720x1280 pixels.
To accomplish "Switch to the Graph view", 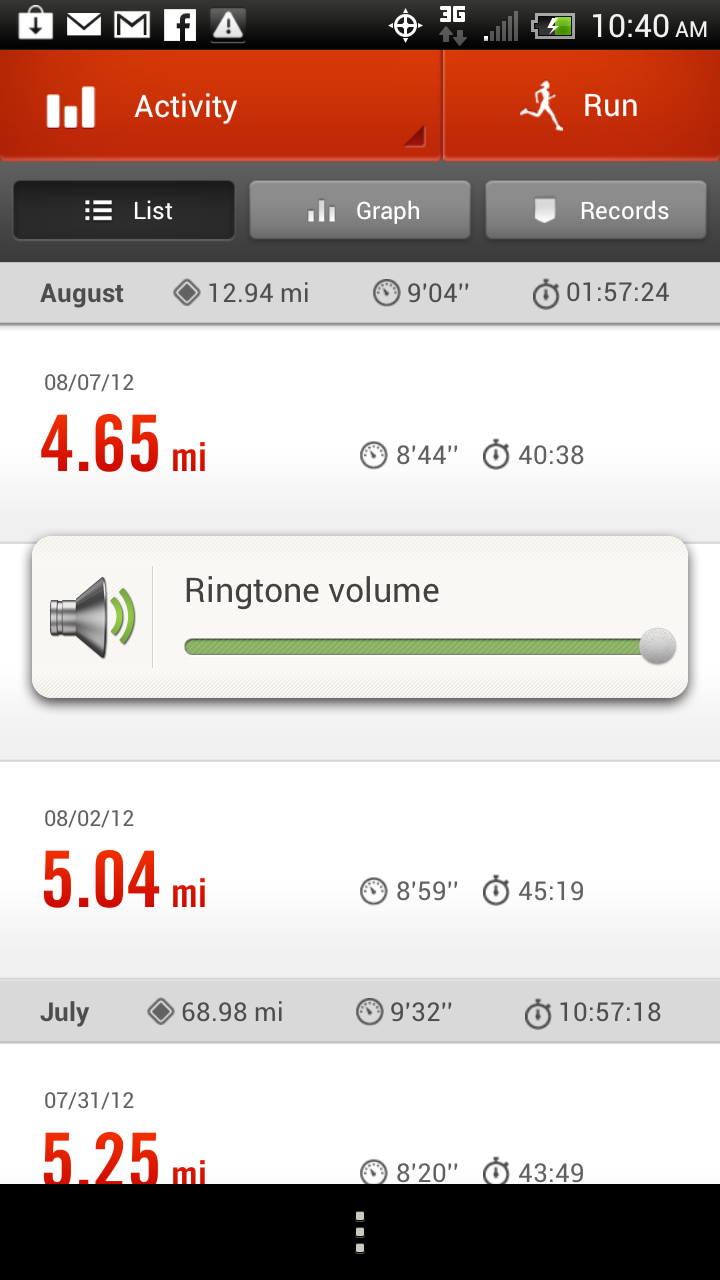I will 360,210.
